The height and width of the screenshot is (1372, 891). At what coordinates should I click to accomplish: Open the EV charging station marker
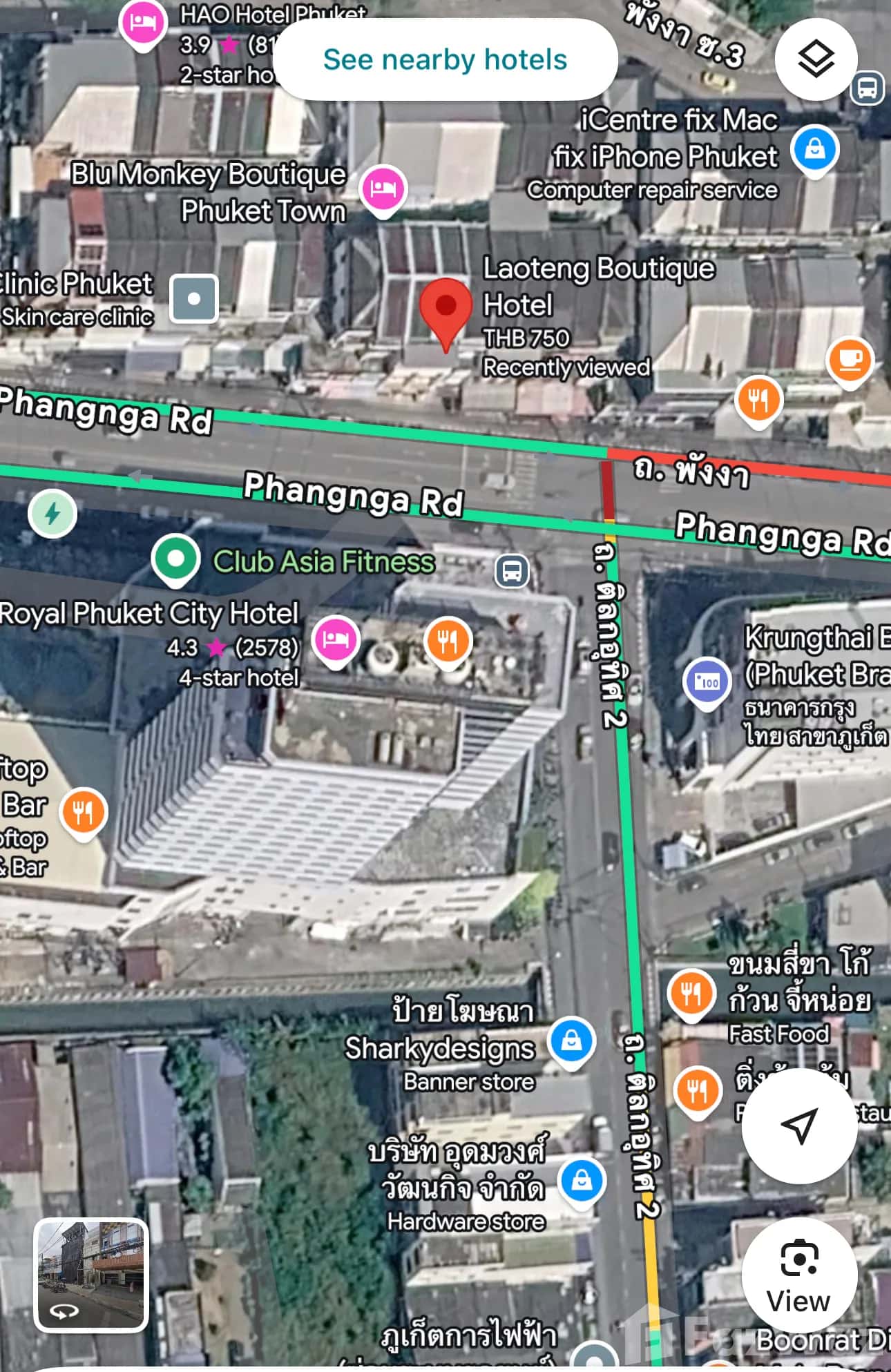click(x=52, y=513)
